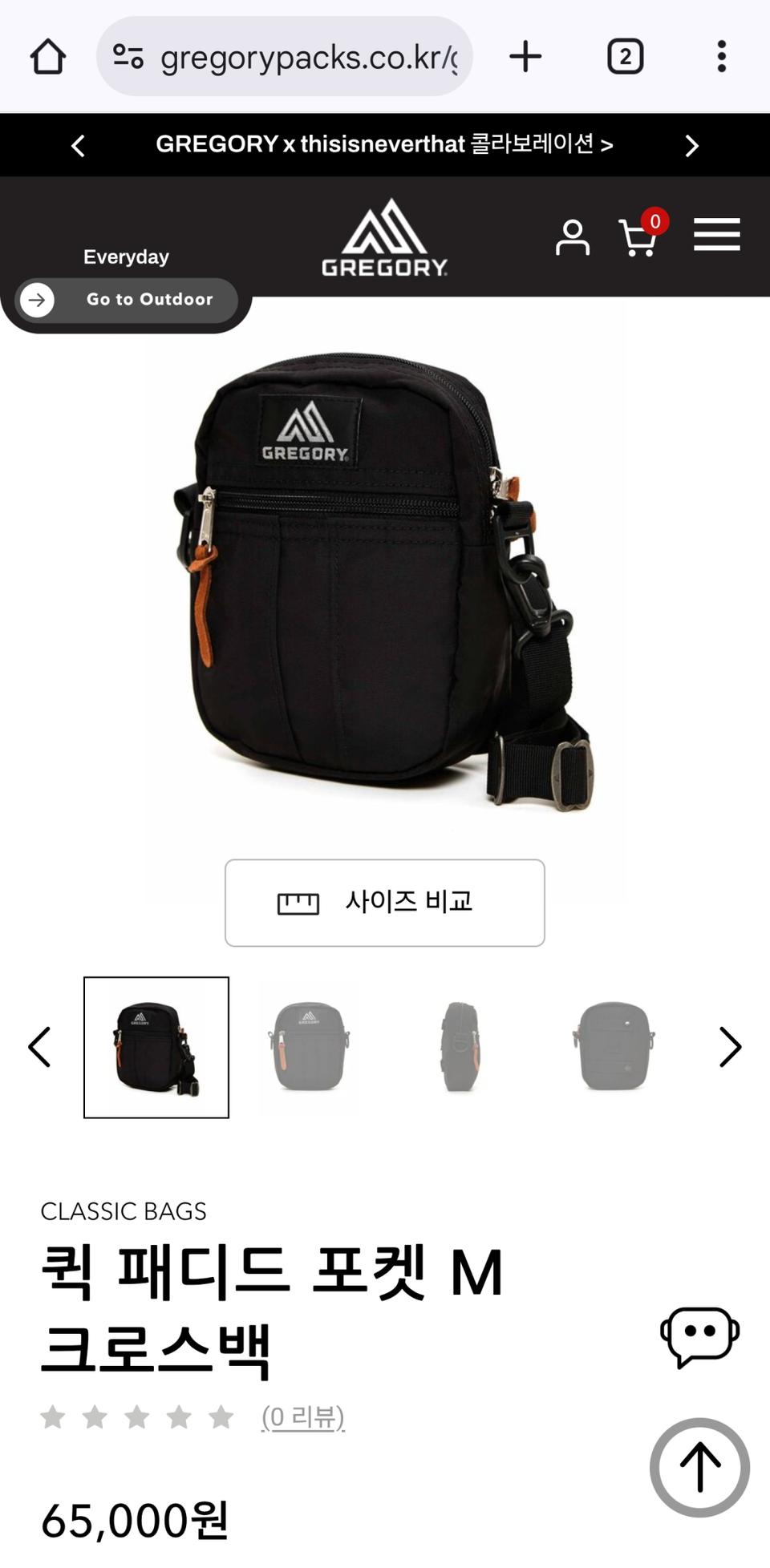The height and width of the screenshot is (1568, 770).
Task: Go back in carousel with left chevron
Action: pos(39,1046)
